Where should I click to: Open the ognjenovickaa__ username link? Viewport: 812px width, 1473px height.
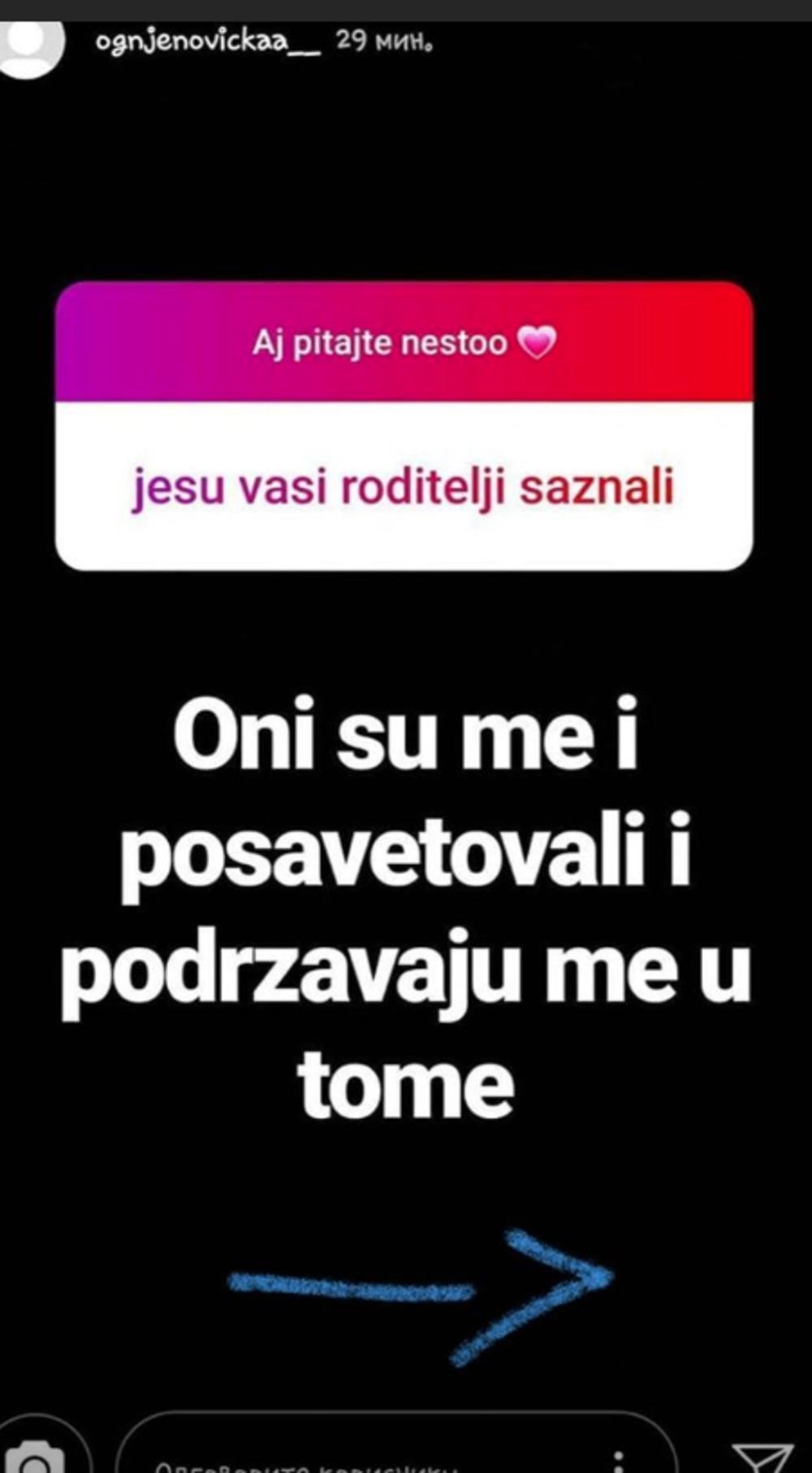tap(207, 41)
